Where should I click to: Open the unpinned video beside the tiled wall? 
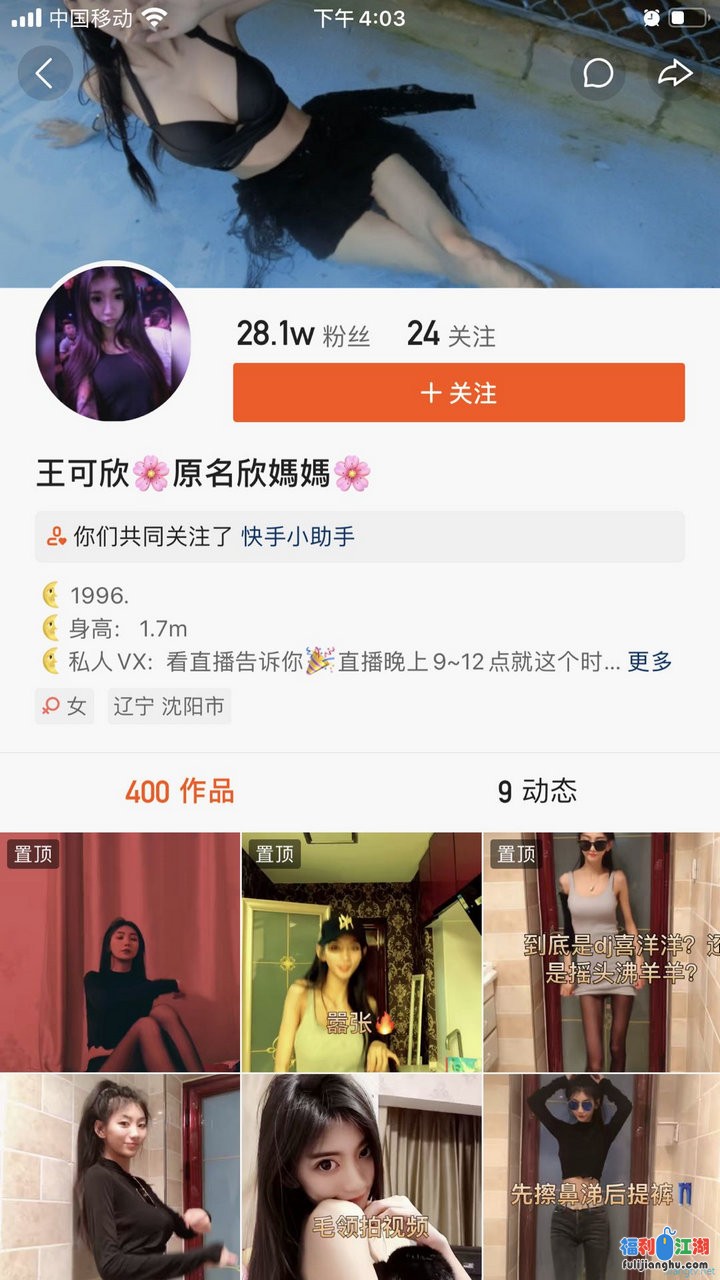[x=120, y=1176]
